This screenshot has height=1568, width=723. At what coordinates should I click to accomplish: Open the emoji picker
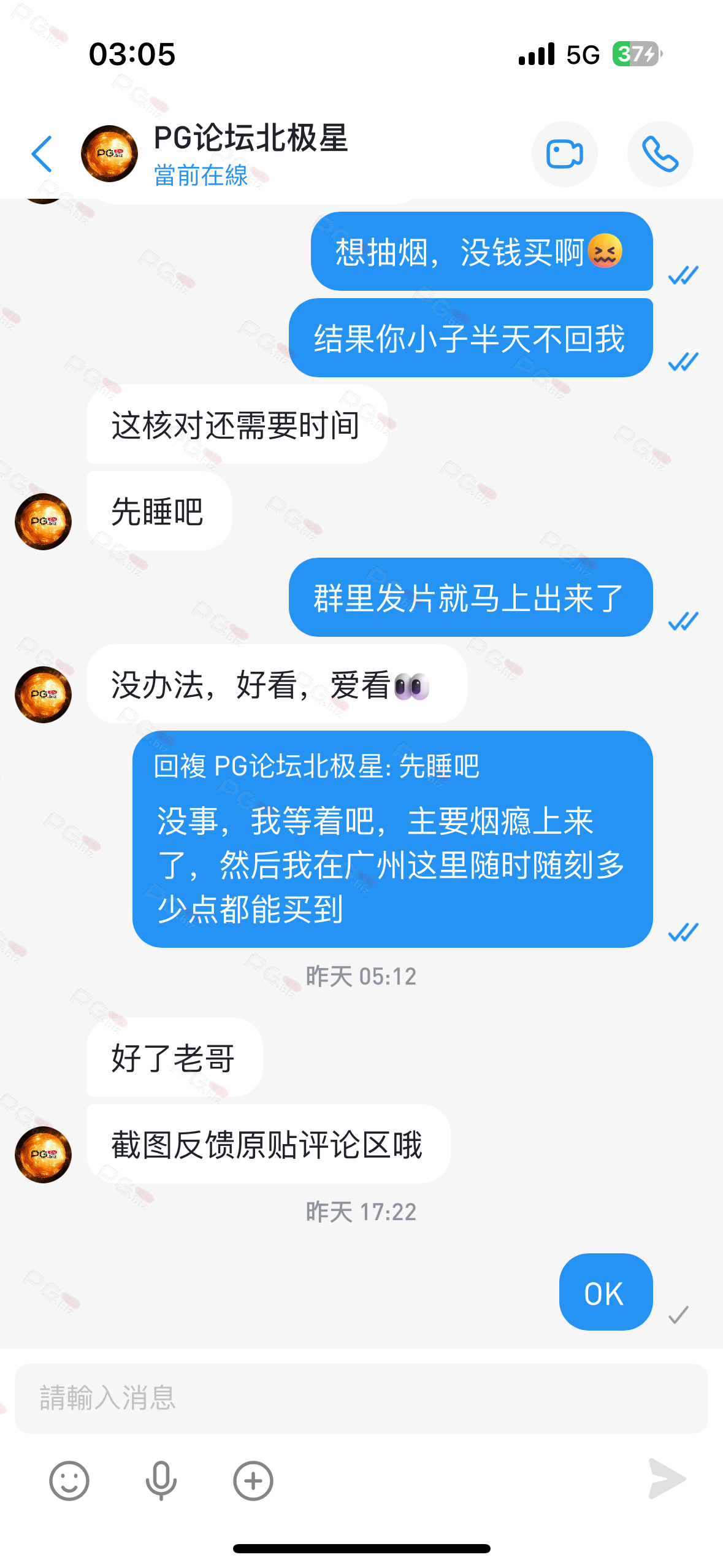coord(69,1480)
